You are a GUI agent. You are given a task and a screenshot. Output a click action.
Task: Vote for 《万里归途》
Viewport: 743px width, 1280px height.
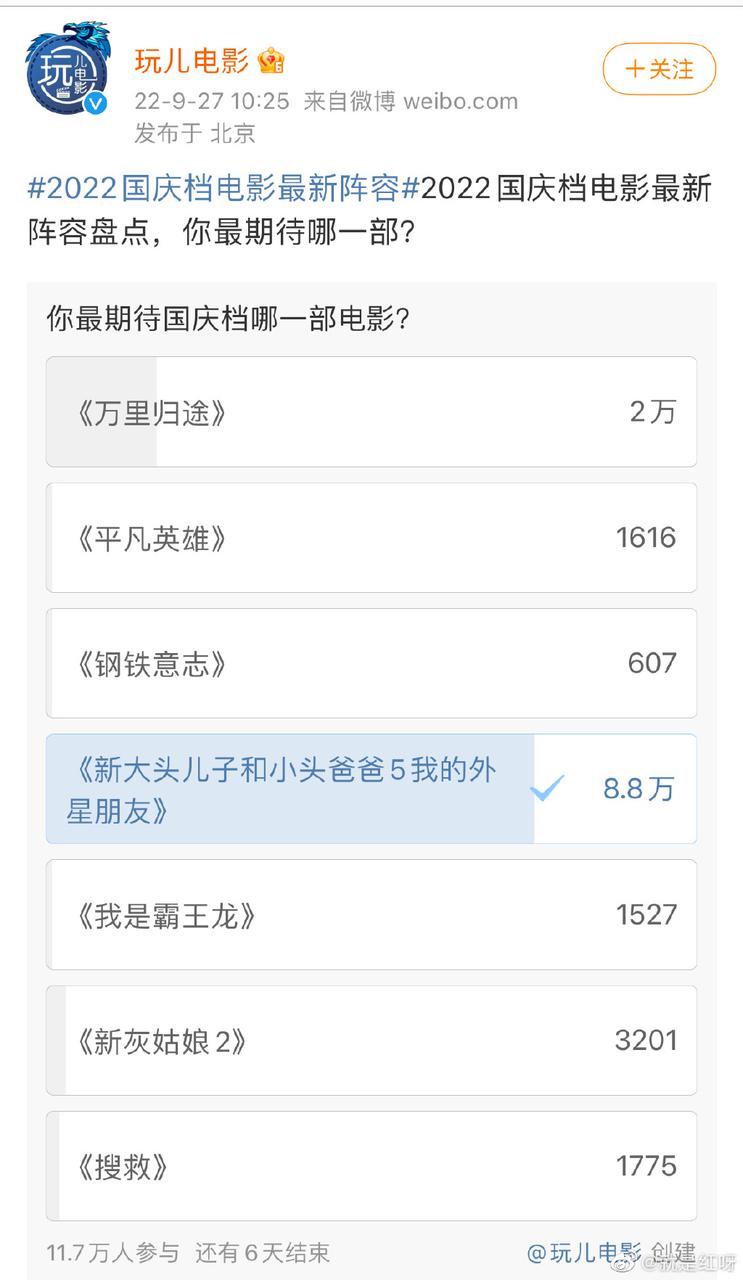point(371,412)
